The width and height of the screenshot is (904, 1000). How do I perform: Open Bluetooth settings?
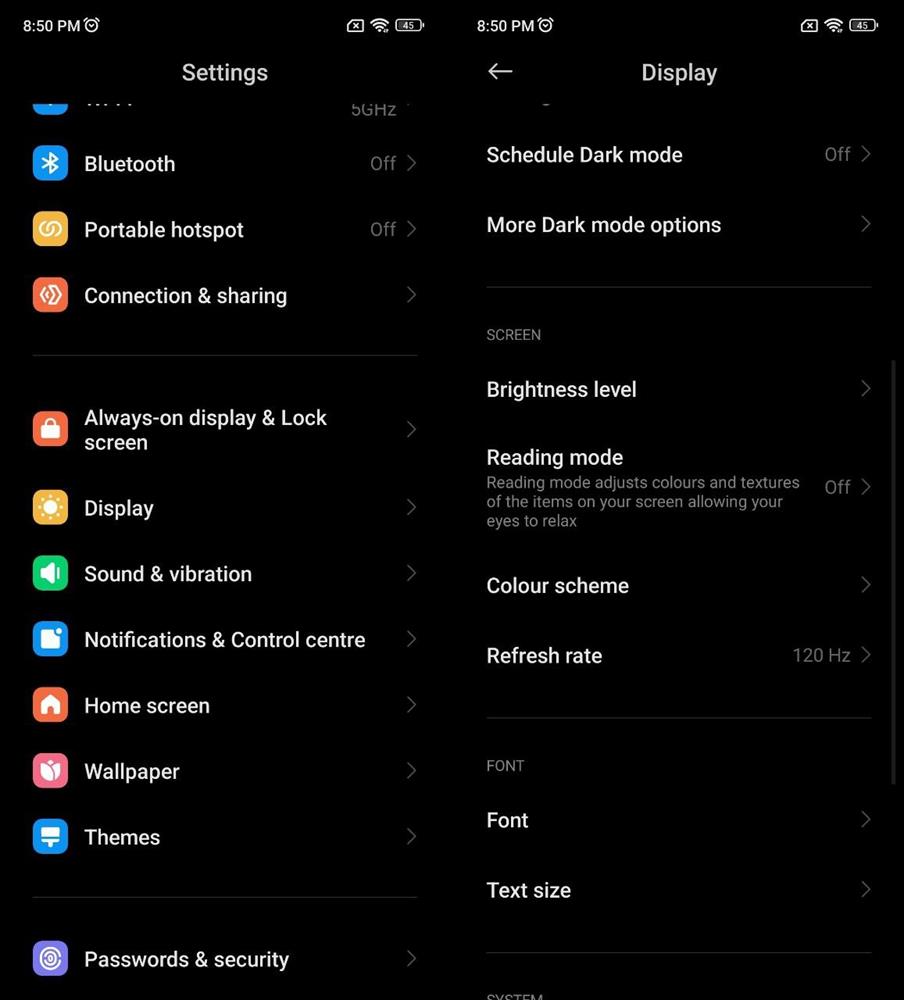(x=225, y=164)
